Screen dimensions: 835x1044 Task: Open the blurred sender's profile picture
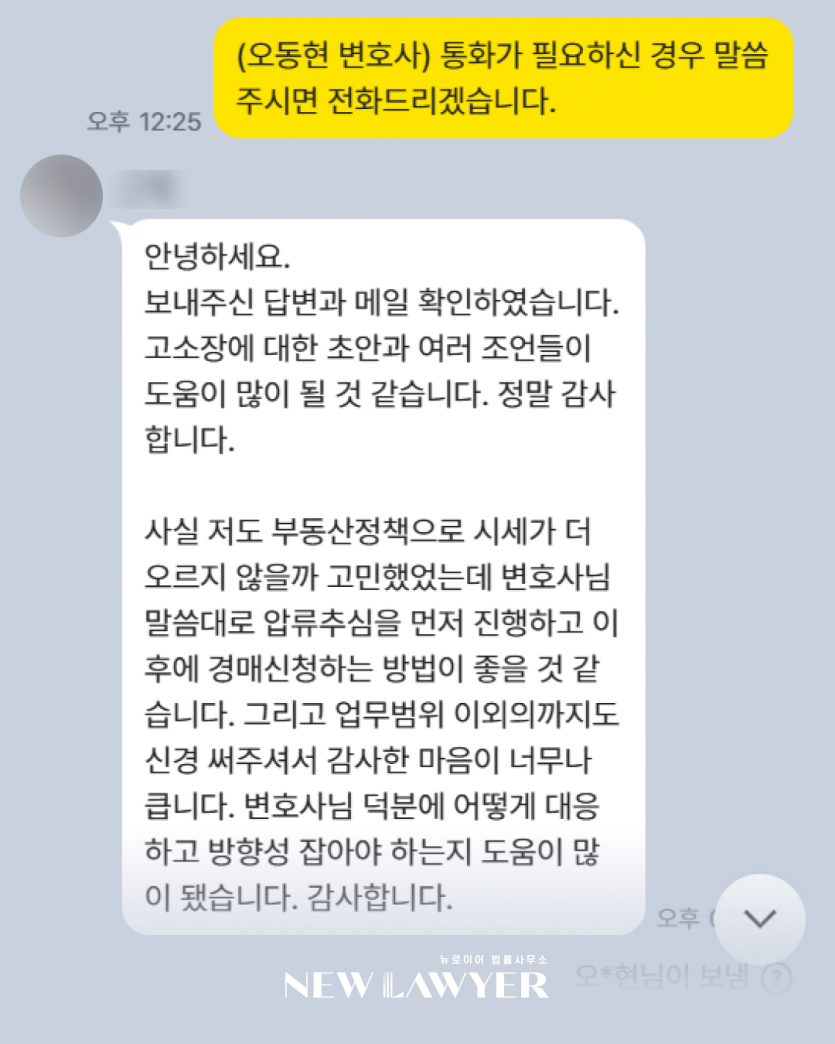[62, 196]
